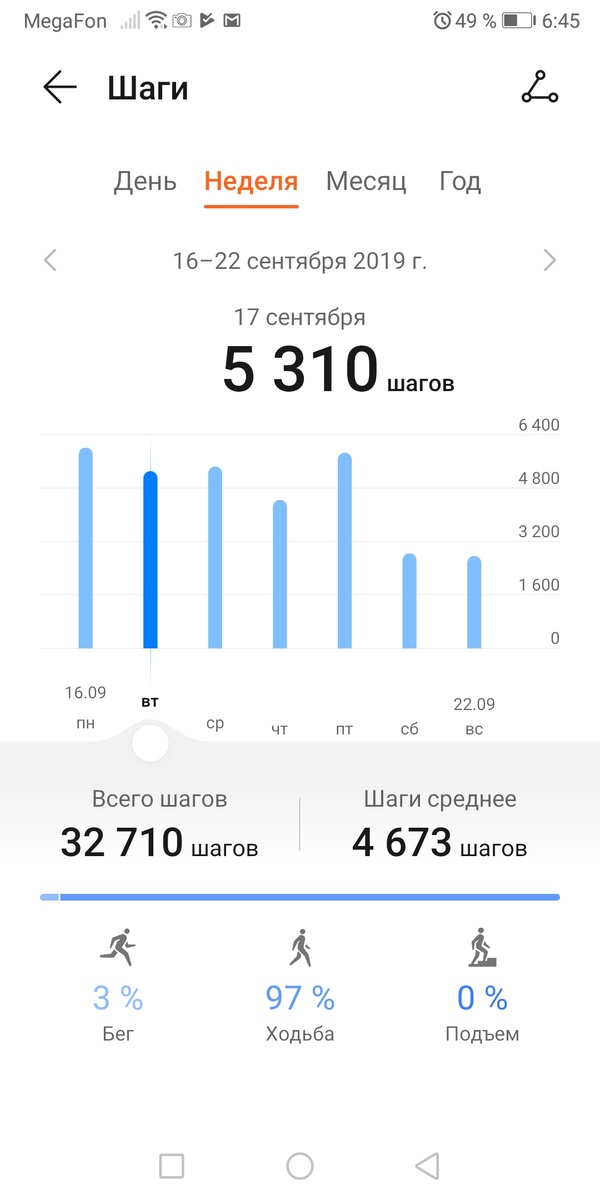Select the ср bar in the chart
Screen dimensions: 600x1200
pos(215,557)
